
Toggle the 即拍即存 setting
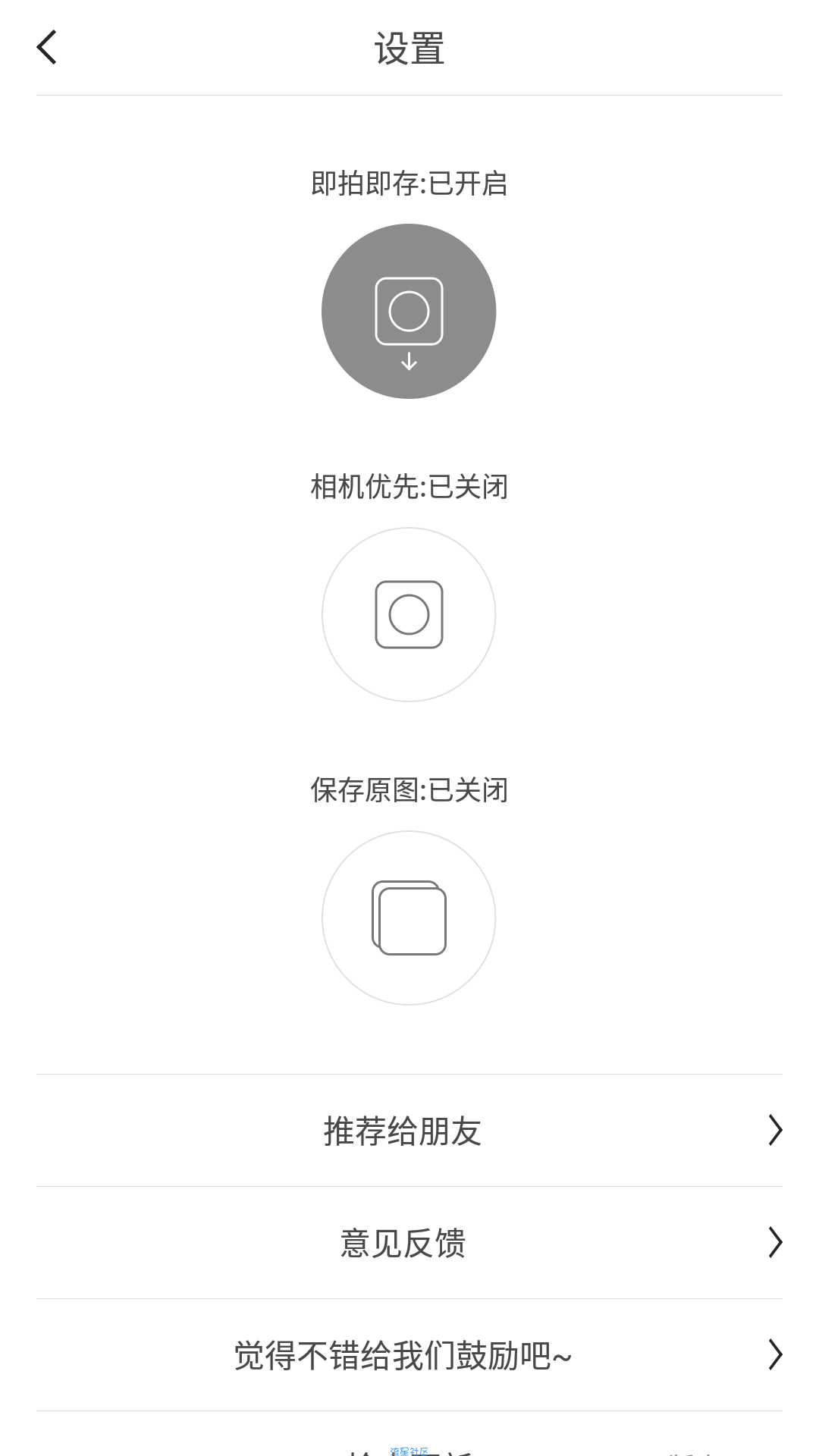pos(409,311)
